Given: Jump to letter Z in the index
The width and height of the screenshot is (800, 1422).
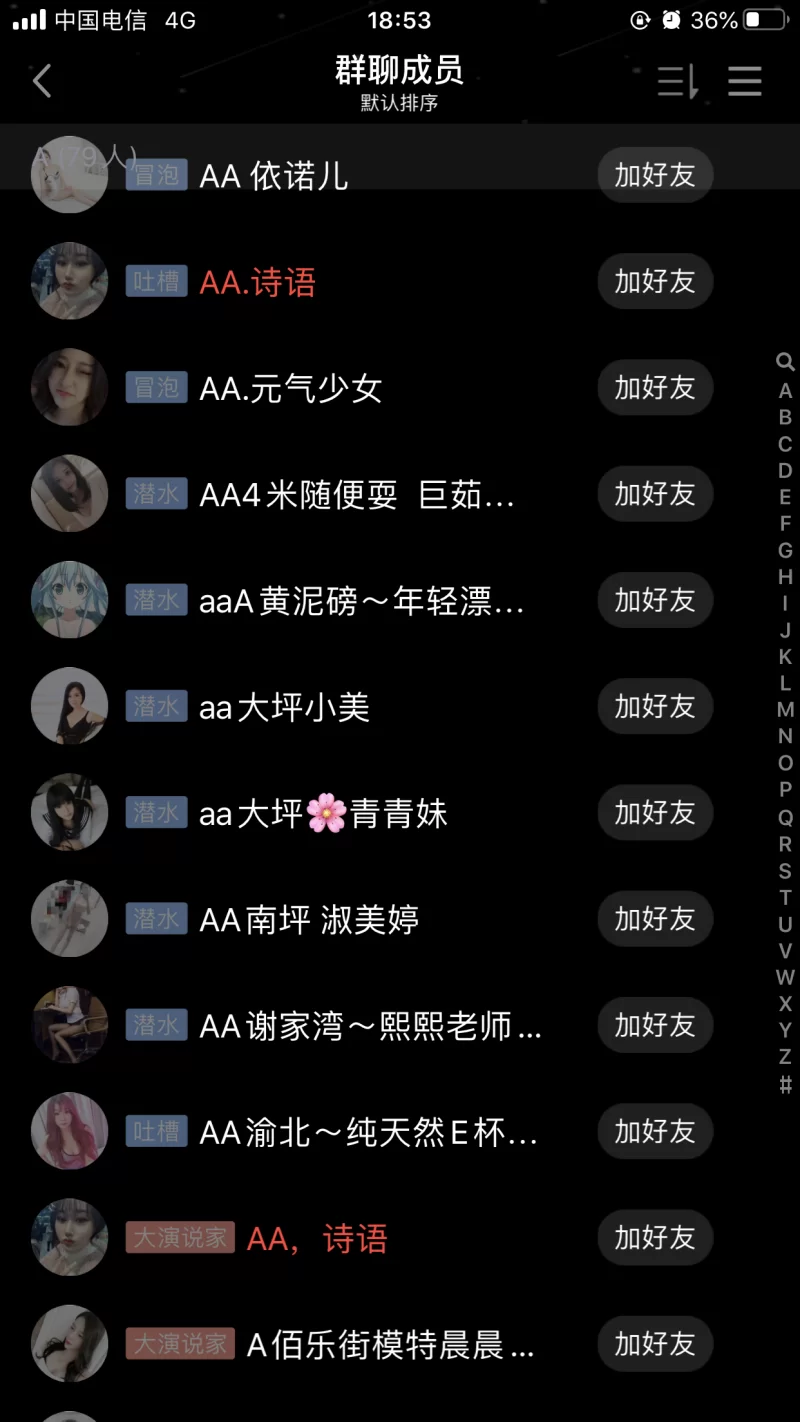Looking at the screenshot, I should point(785,1057).
